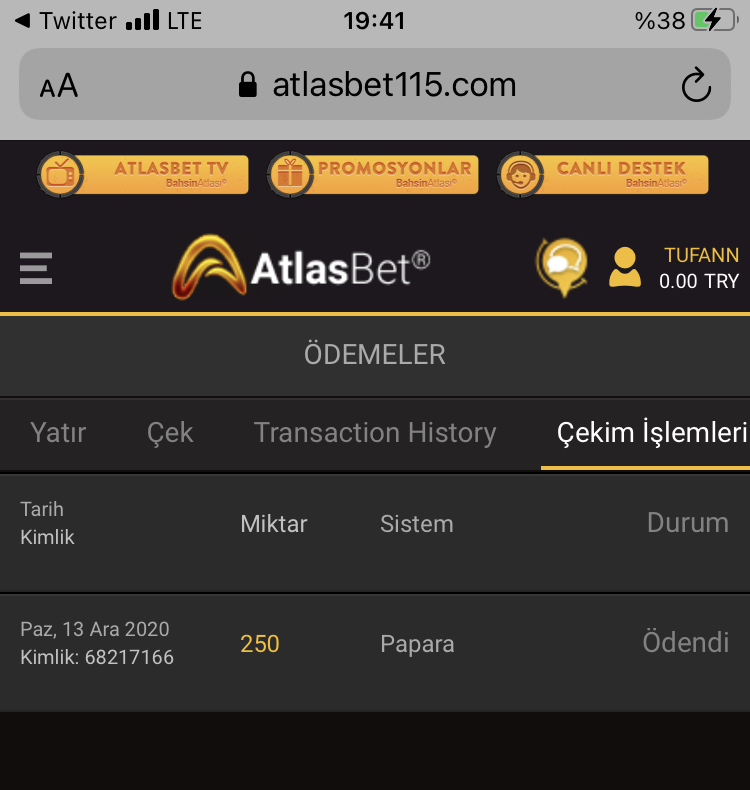
Task: Go to the AtlasBet home logo
Action: click(302, 267)
